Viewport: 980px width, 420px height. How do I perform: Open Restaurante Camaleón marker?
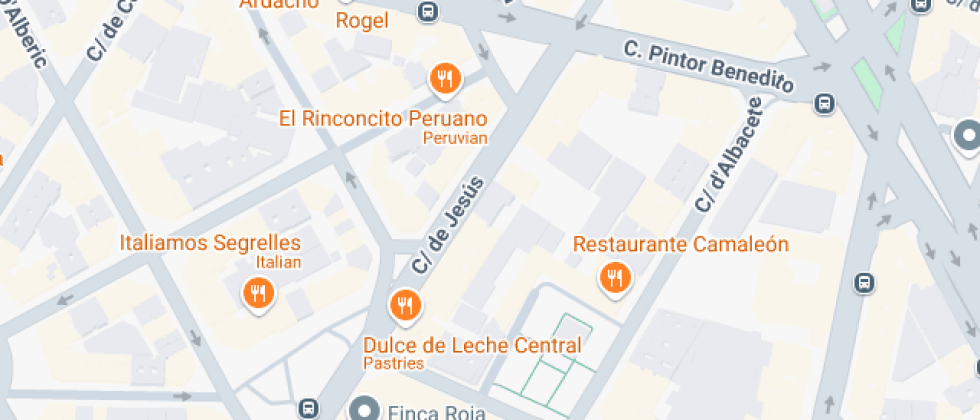(x=616, y=278)
